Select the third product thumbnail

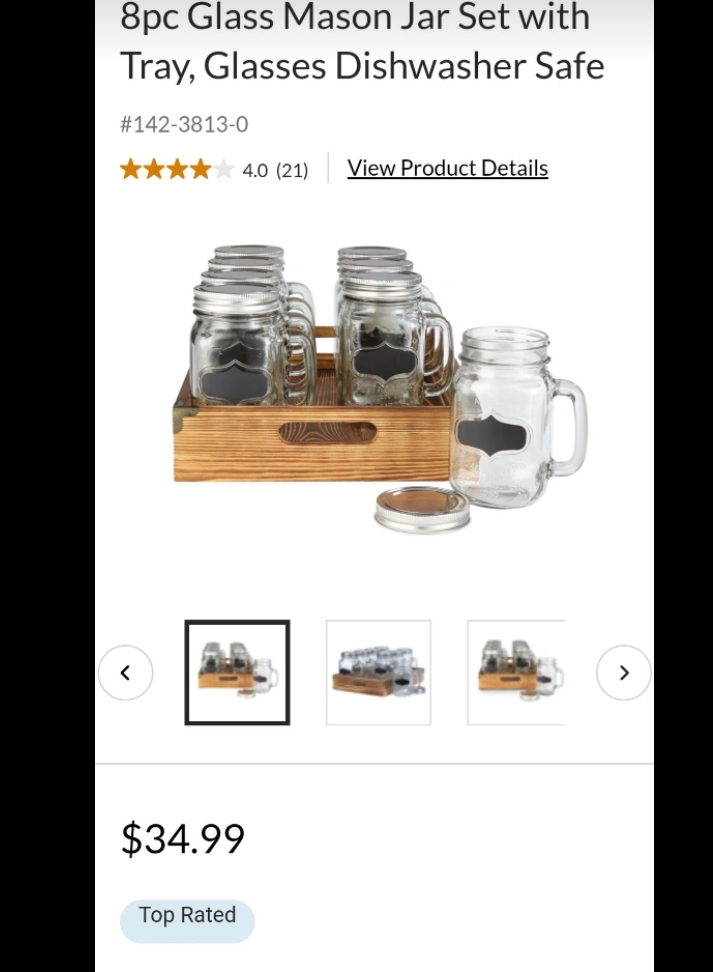[516, 672]
